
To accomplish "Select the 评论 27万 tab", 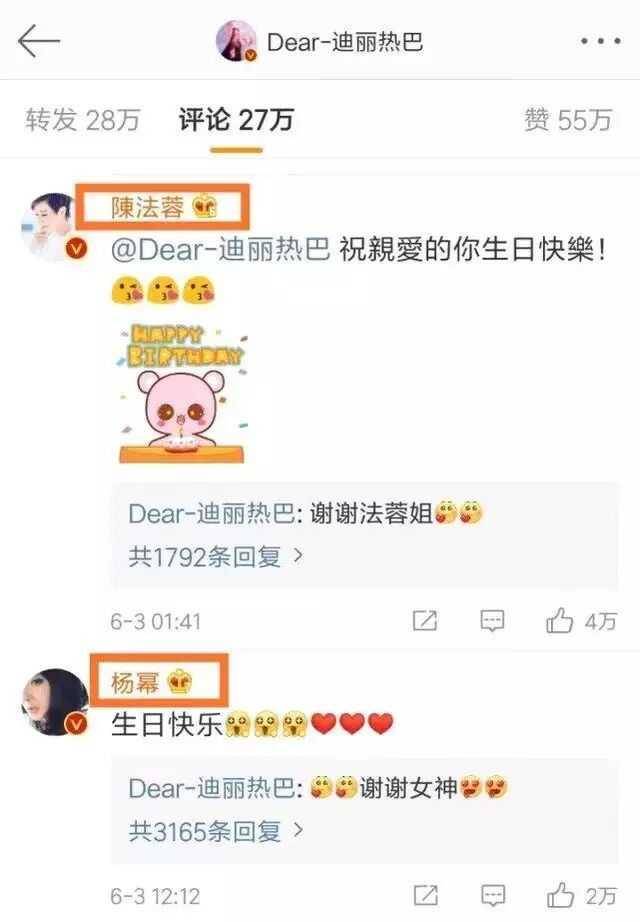I will click(x=236, y=121).
